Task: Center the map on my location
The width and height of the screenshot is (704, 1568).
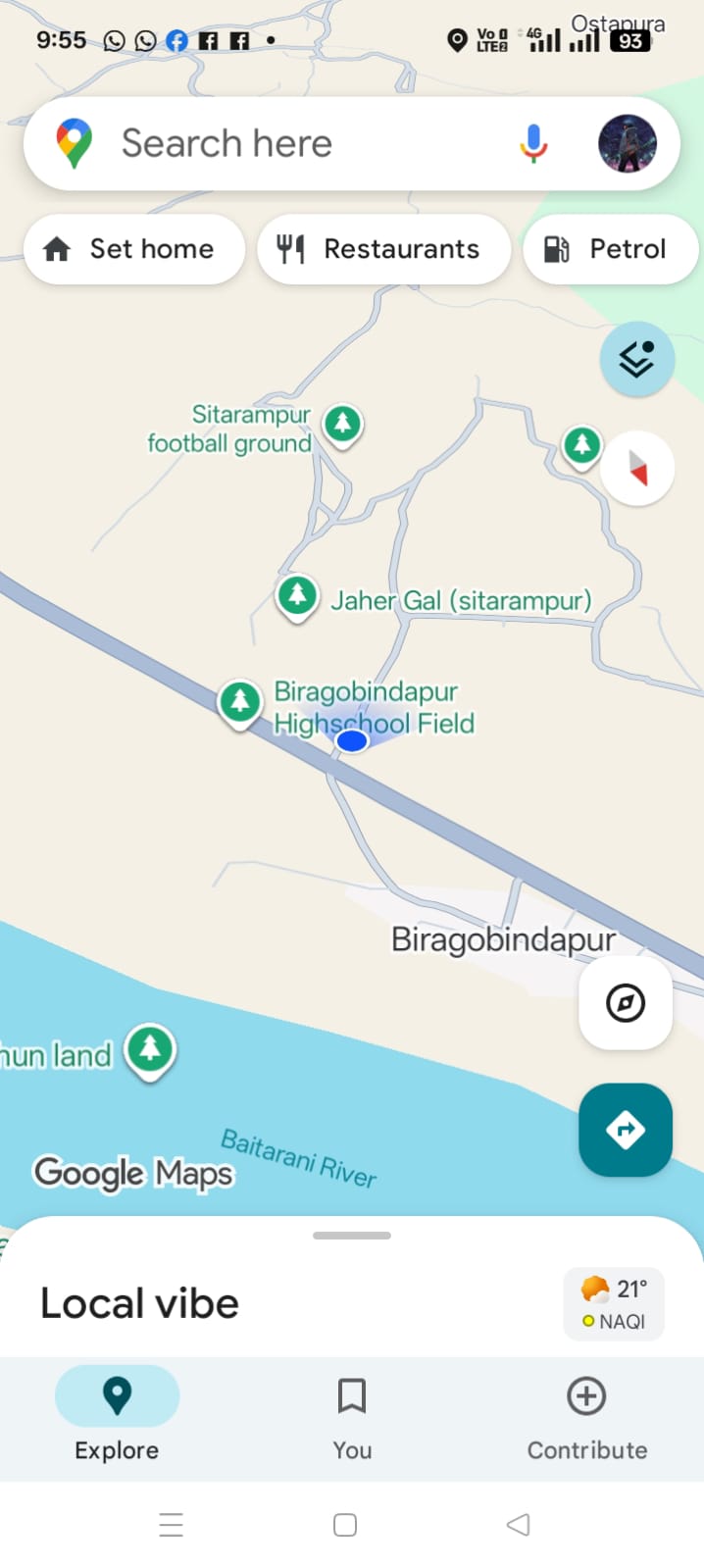Action: pyautogui.click(x=625, y=1002)
